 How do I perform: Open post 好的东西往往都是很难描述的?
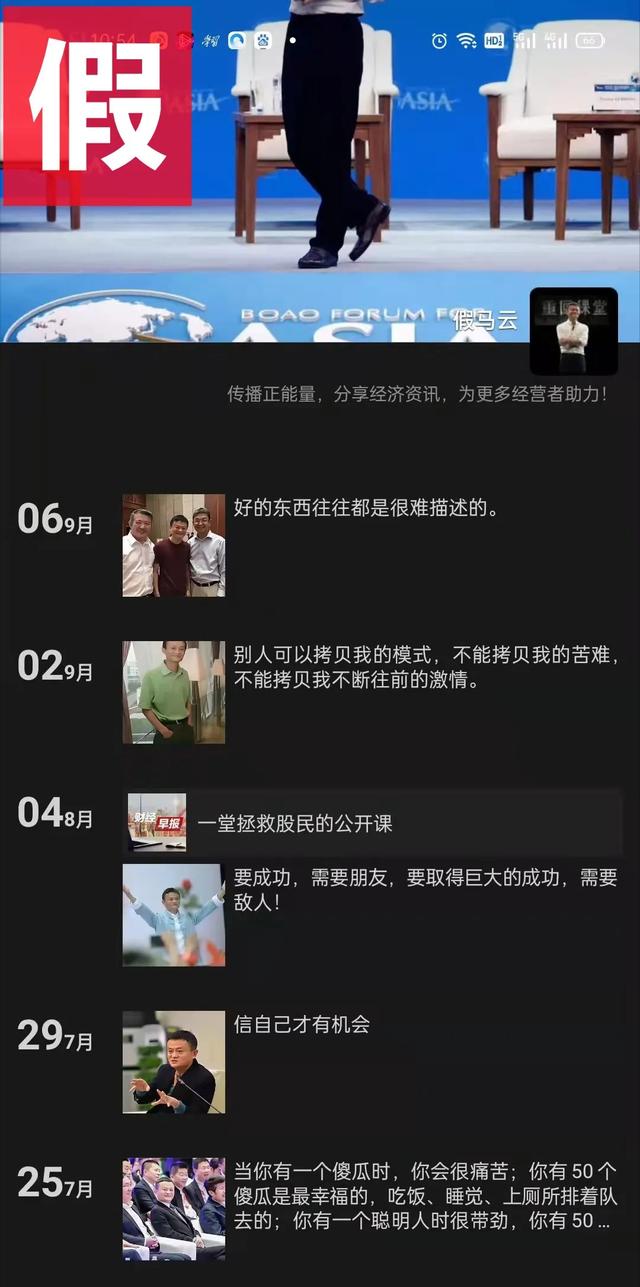pos(366,508)
